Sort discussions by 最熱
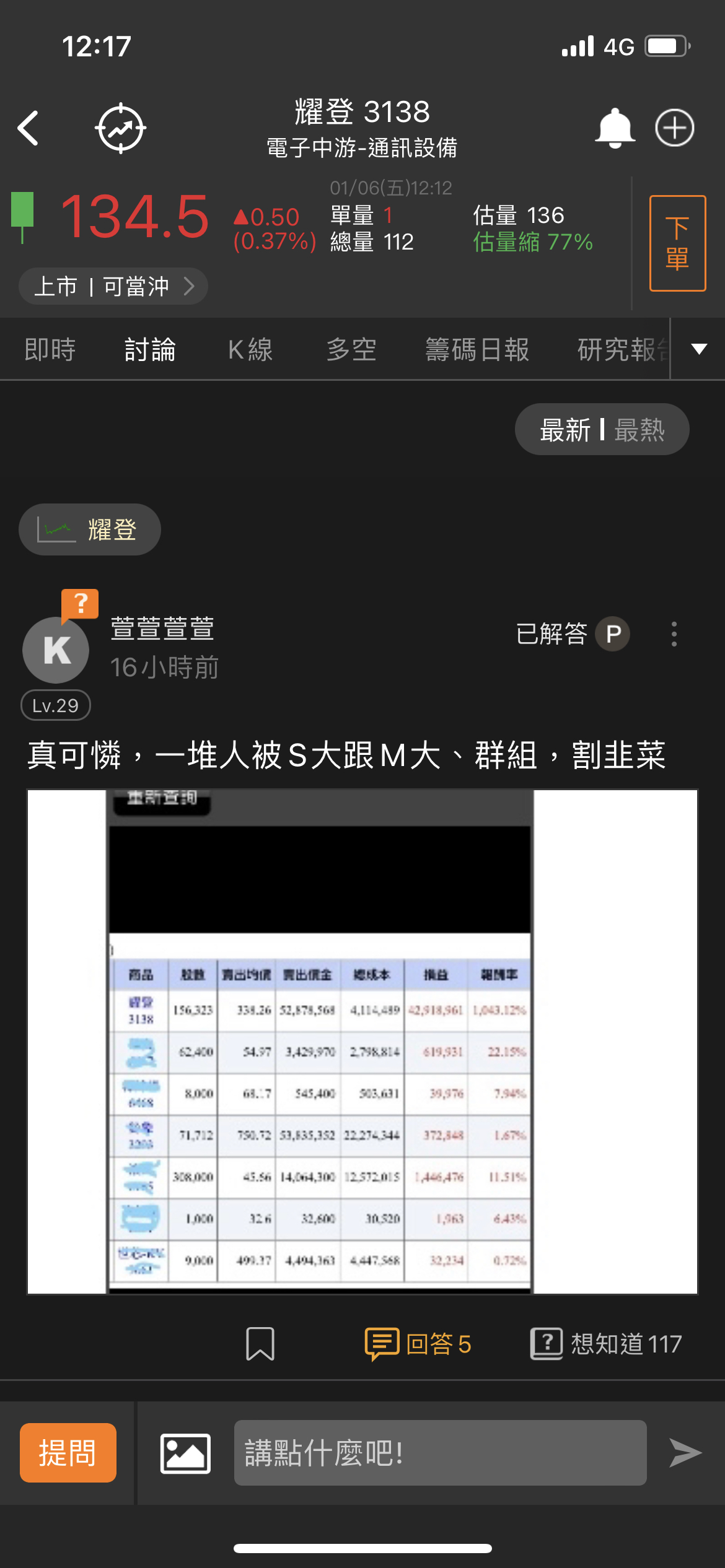725x1568 pixels. [639, 430]
